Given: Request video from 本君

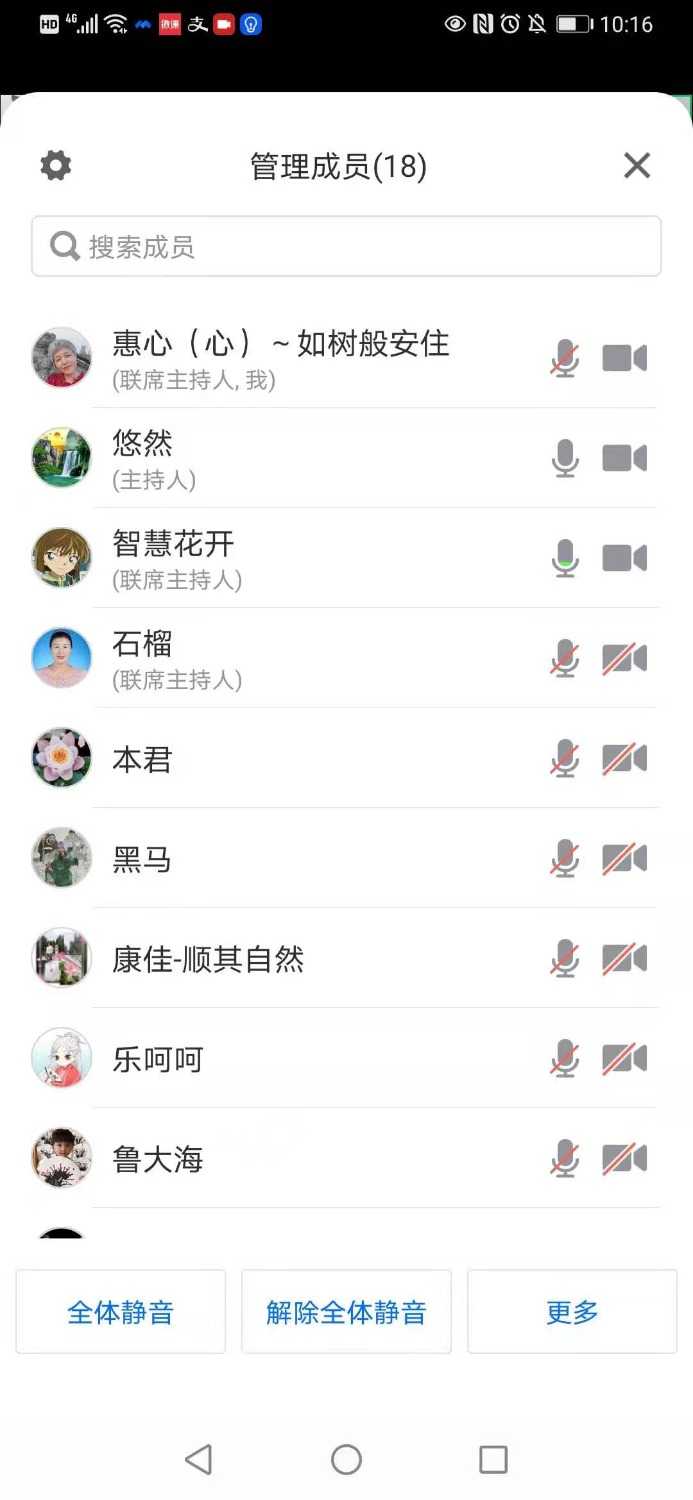Looking at the screenshot, I should (x=625, y=759).
